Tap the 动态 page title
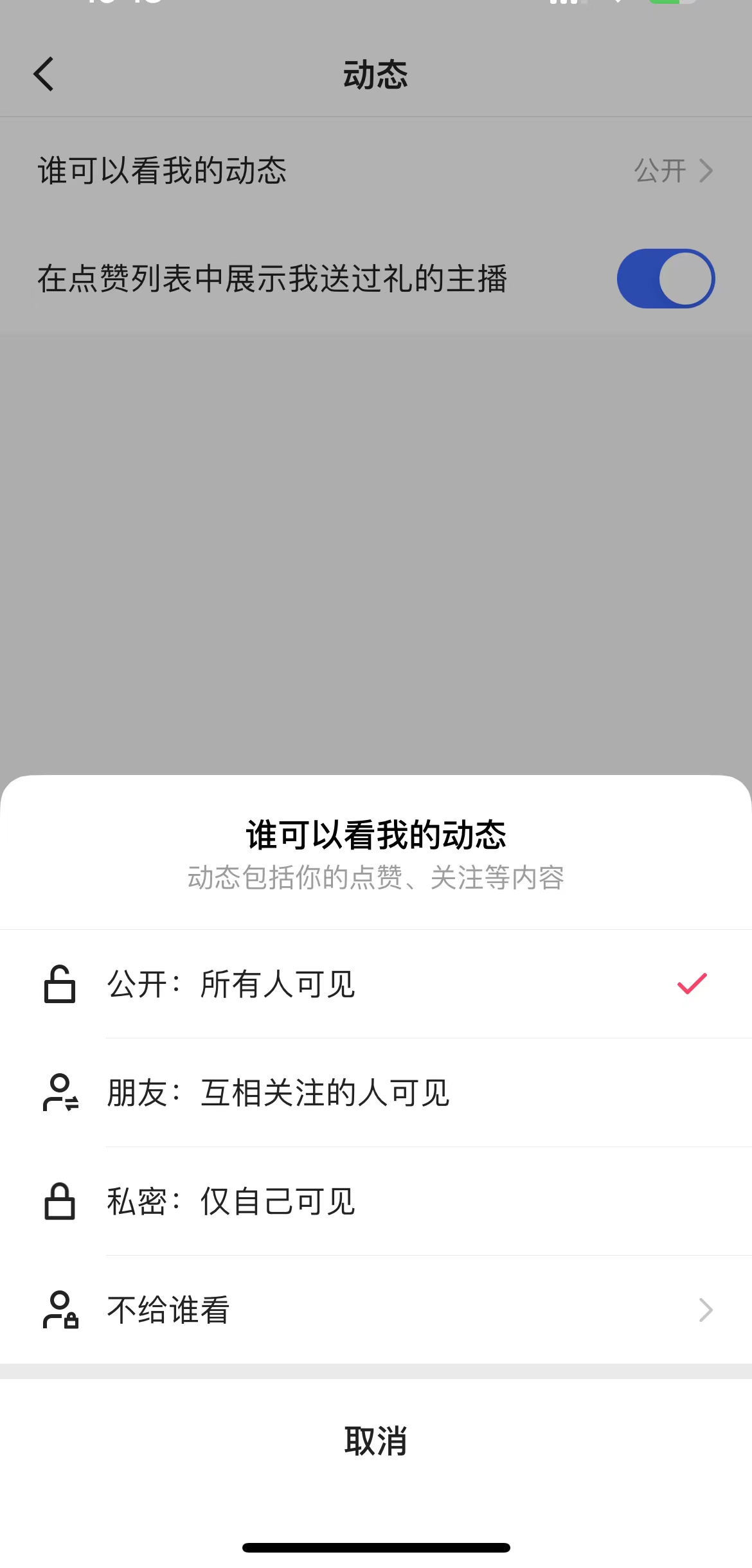The width and height of the screenshot is (752, 1568). pyautogui.click(x=375, y=73)
